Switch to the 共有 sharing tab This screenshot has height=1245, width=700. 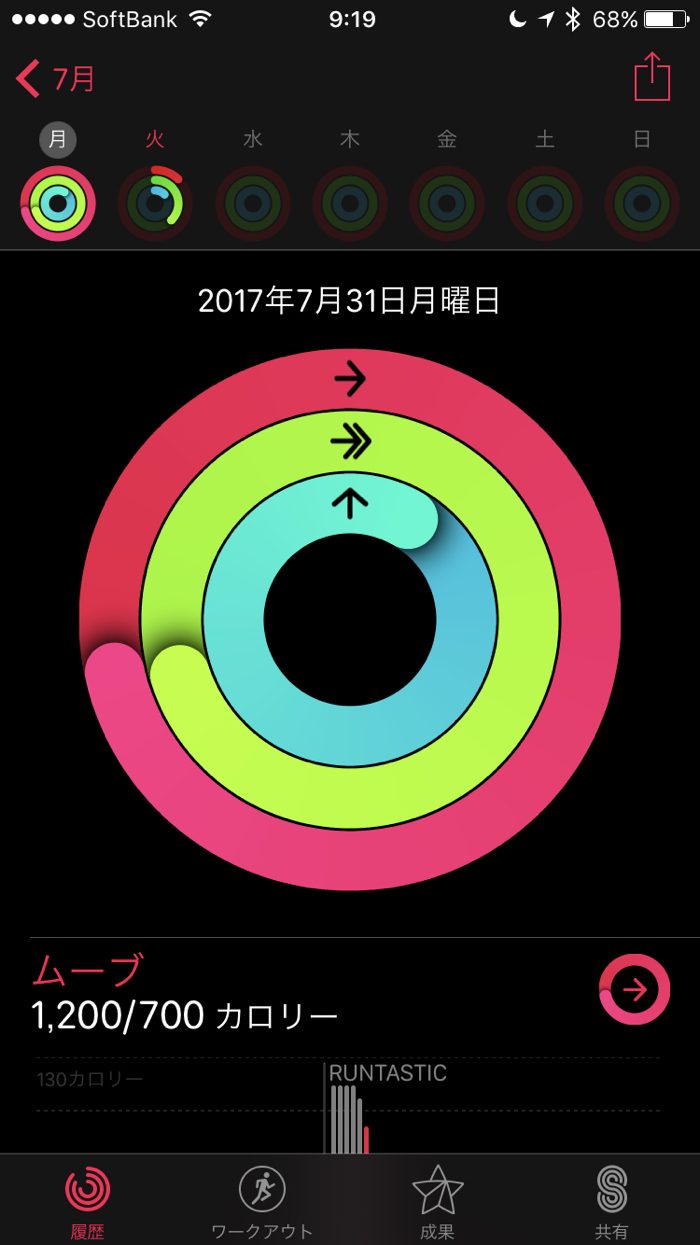[x=612, y=1200]
